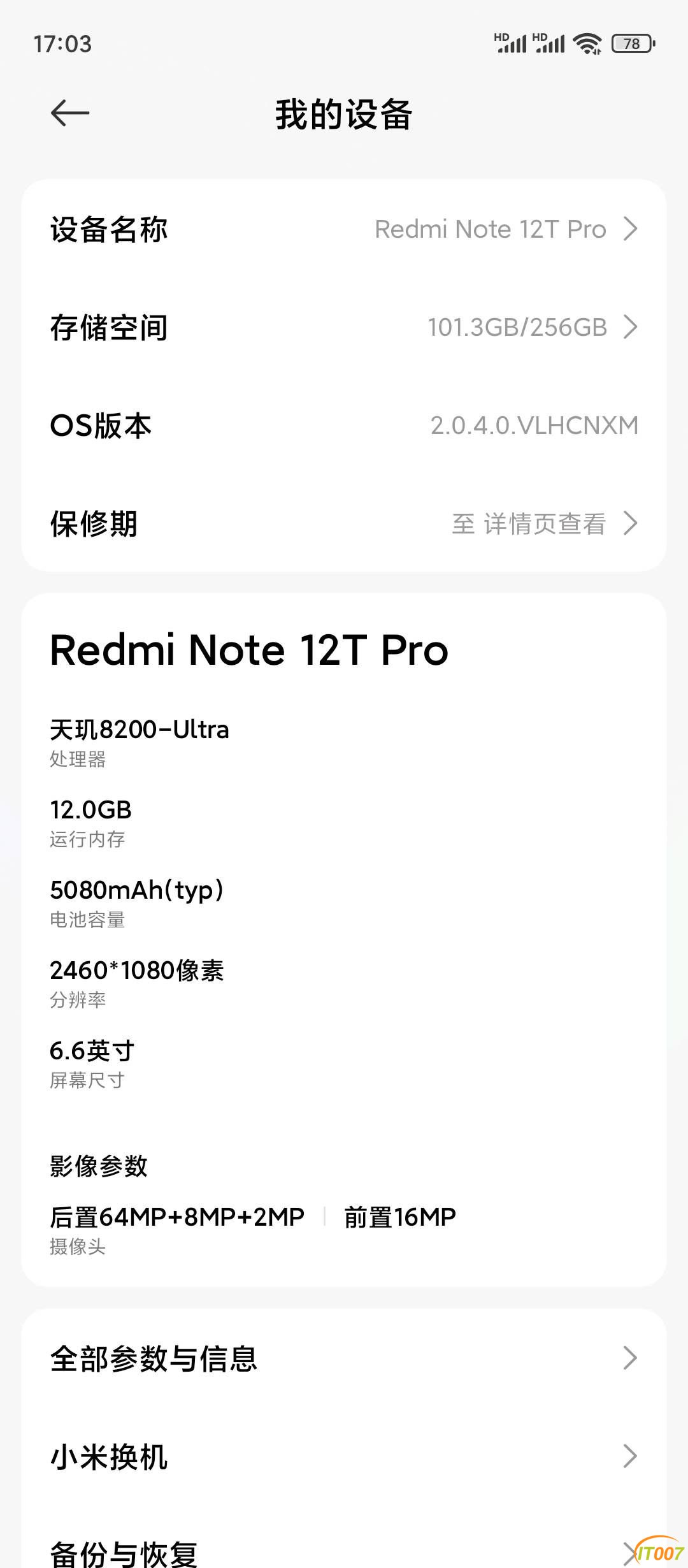Image resolution: width=688 pixels, height=1568 pixels.
Task: Go back using the back arrow
Action: click(x=70, y=113)
